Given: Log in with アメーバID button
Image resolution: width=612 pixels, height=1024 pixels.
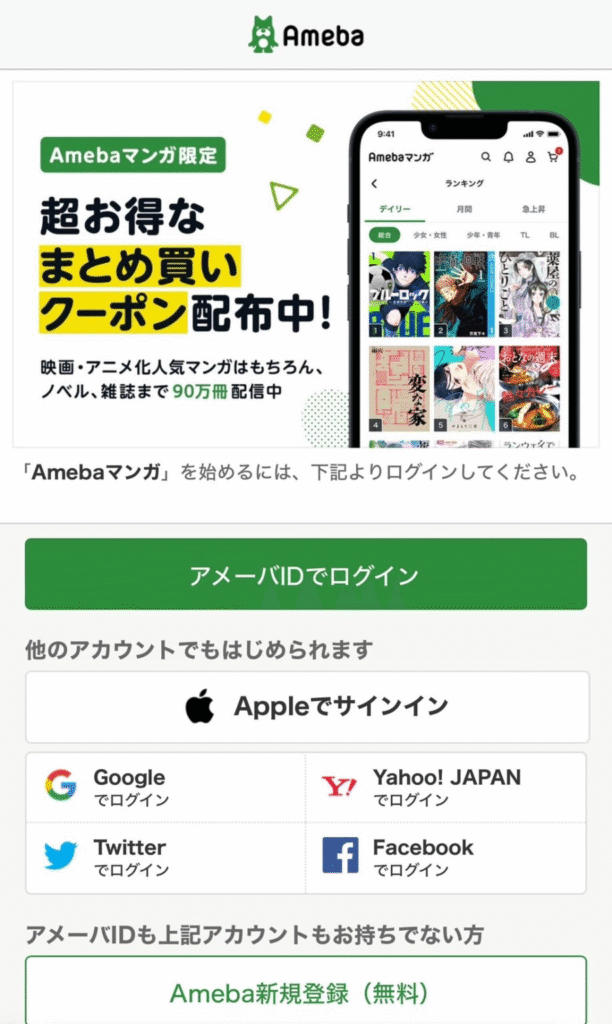Looking at the screenshot, I should click(x=305, y=575).
